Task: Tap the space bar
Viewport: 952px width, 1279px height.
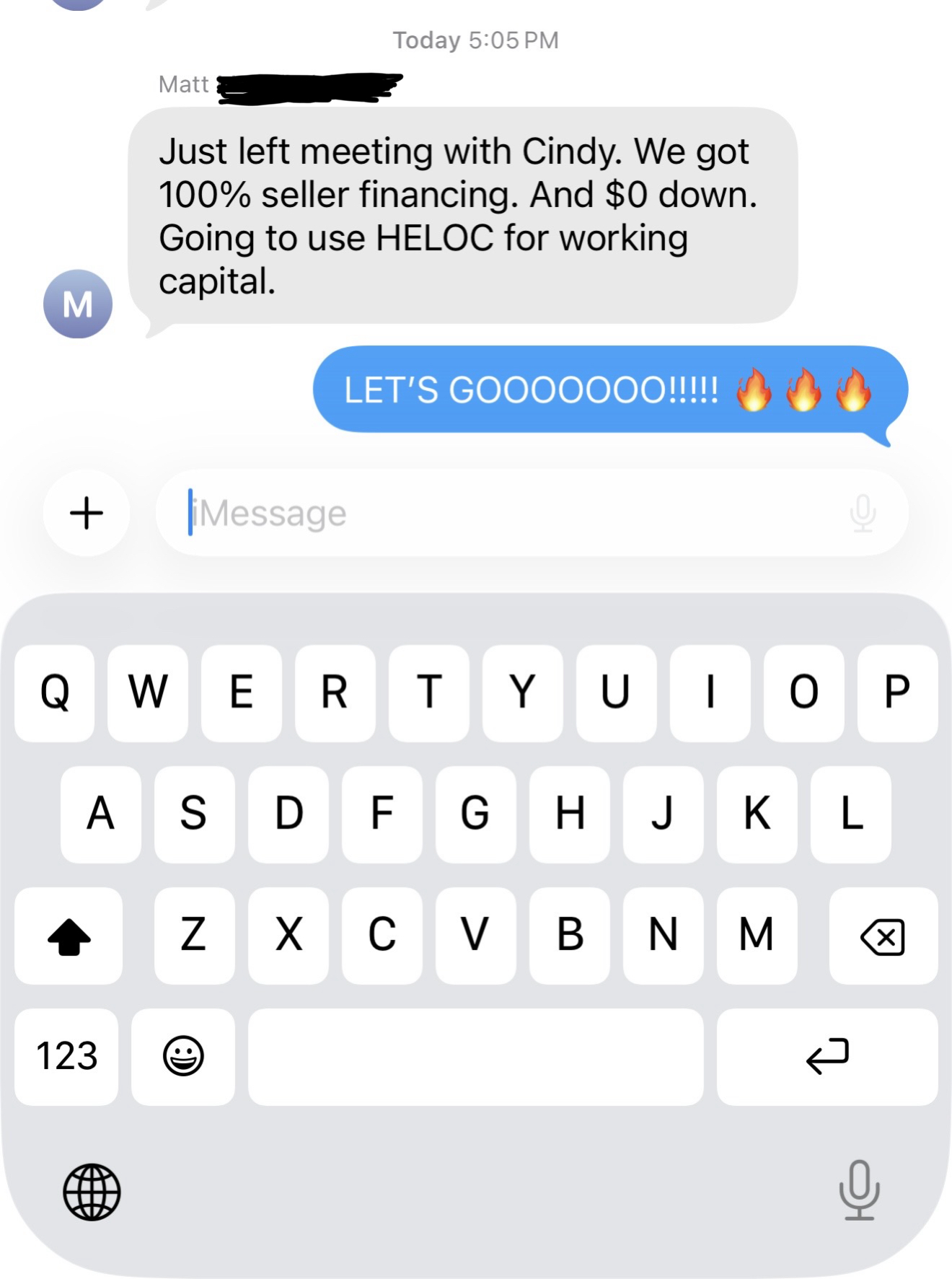Action: point(475,1056)
